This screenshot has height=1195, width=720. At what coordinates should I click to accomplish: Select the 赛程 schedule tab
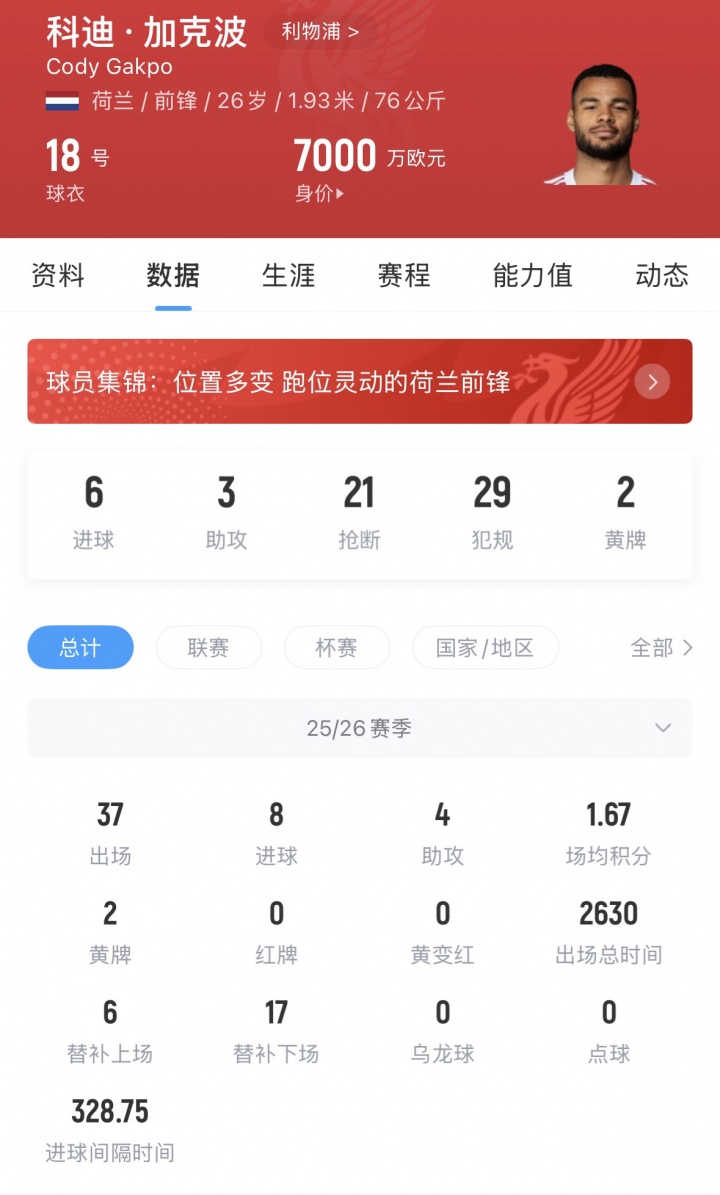tap(402, 277)
